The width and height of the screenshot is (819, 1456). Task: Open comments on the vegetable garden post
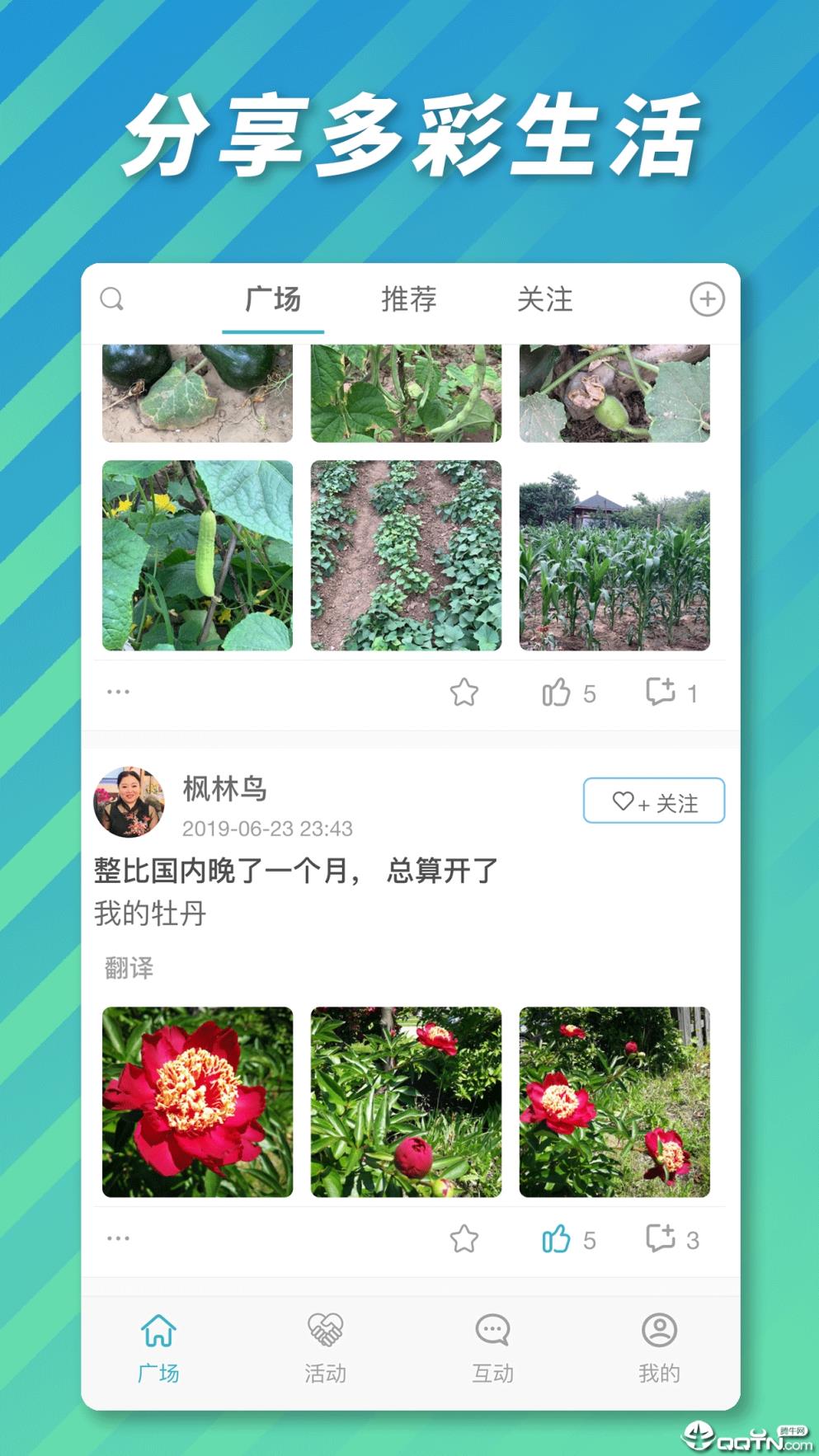point(661,693)
